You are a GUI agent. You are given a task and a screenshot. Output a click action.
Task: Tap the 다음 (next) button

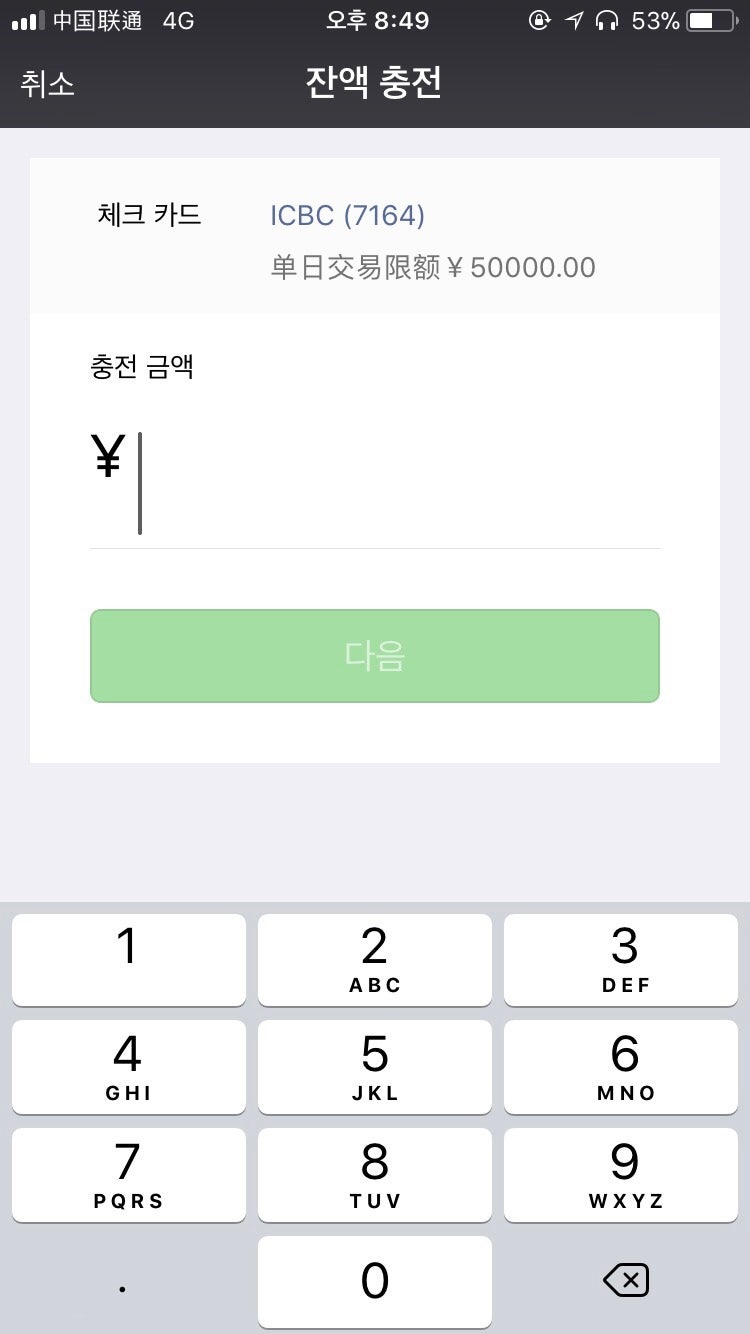[375, 655]
